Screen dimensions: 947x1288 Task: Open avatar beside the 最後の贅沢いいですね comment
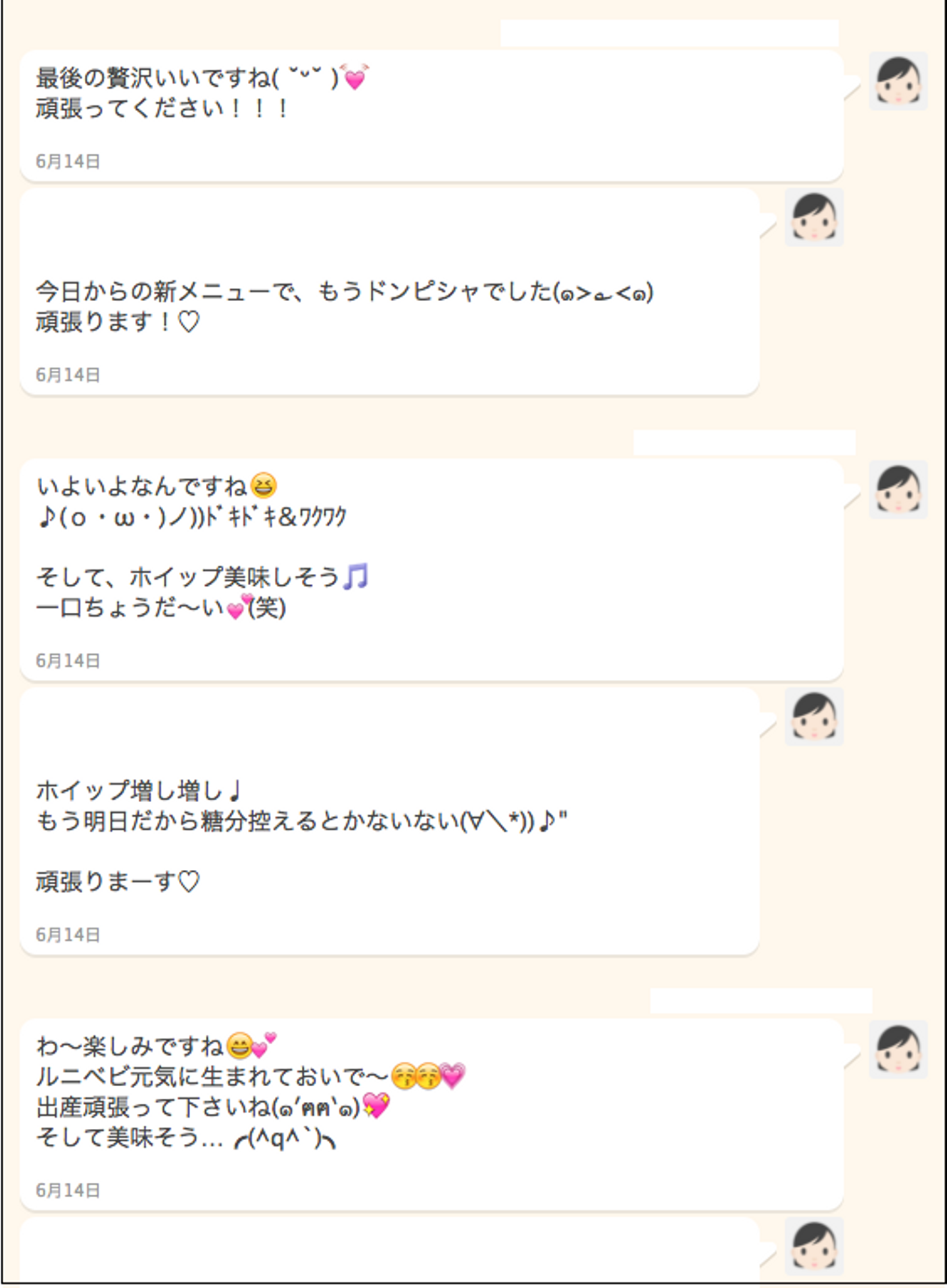pyautogui.click(x=898, y=81)
